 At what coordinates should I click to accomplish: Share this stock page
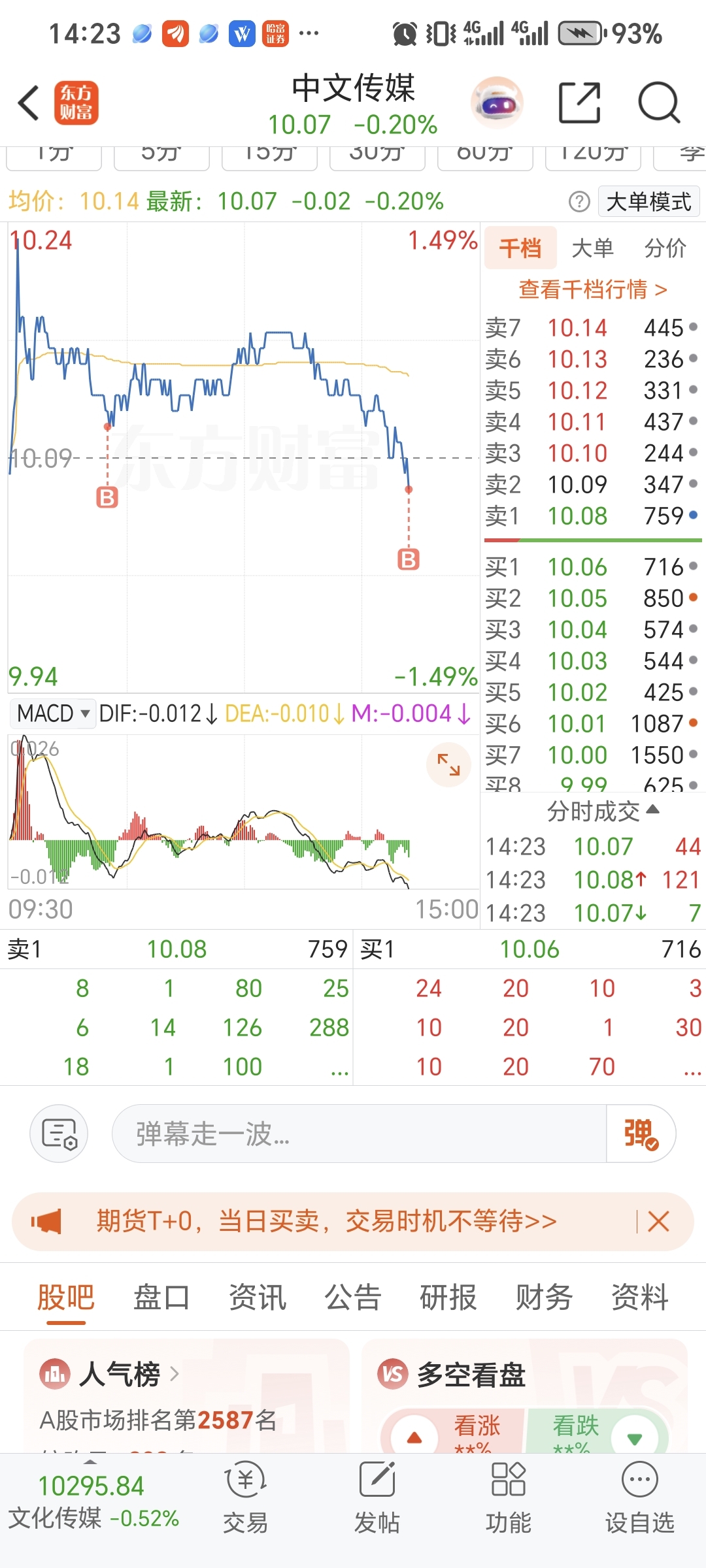coord(579,103)
